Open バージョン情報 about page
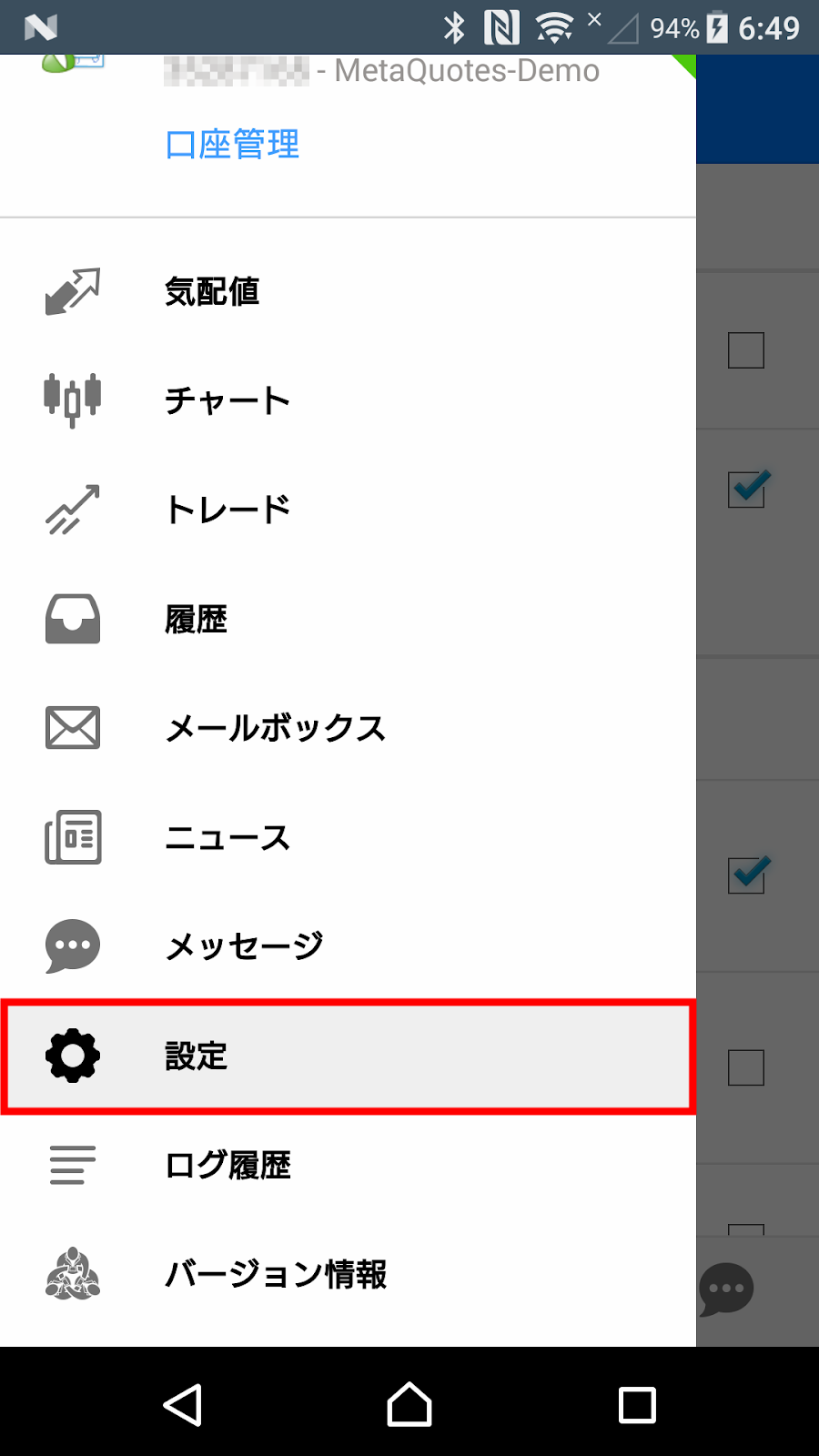 [x=348, y=1274]
